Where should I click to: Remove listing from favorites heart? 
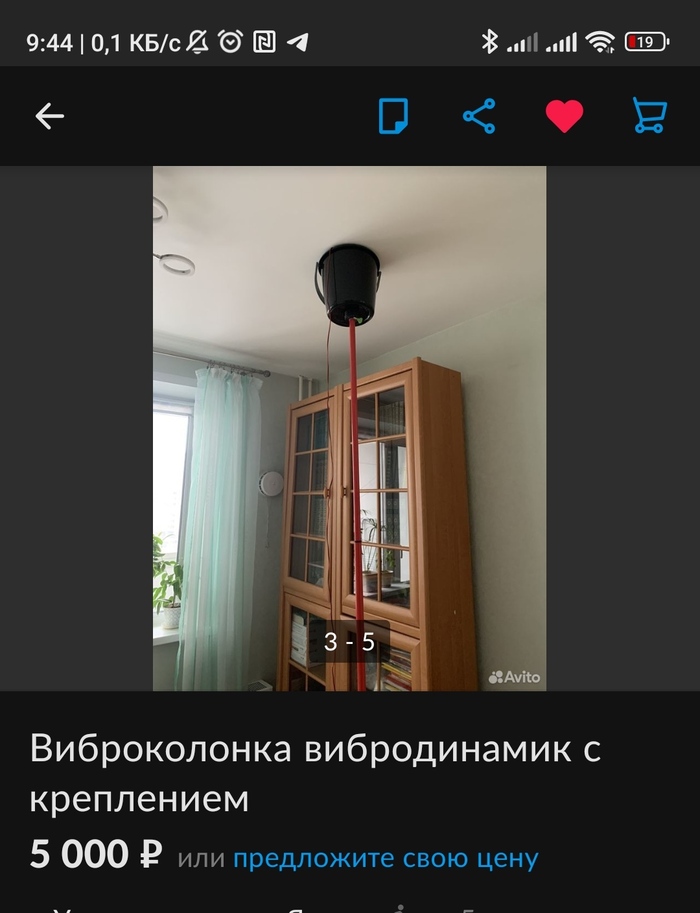pyautogui.click(x=564, y=116)
